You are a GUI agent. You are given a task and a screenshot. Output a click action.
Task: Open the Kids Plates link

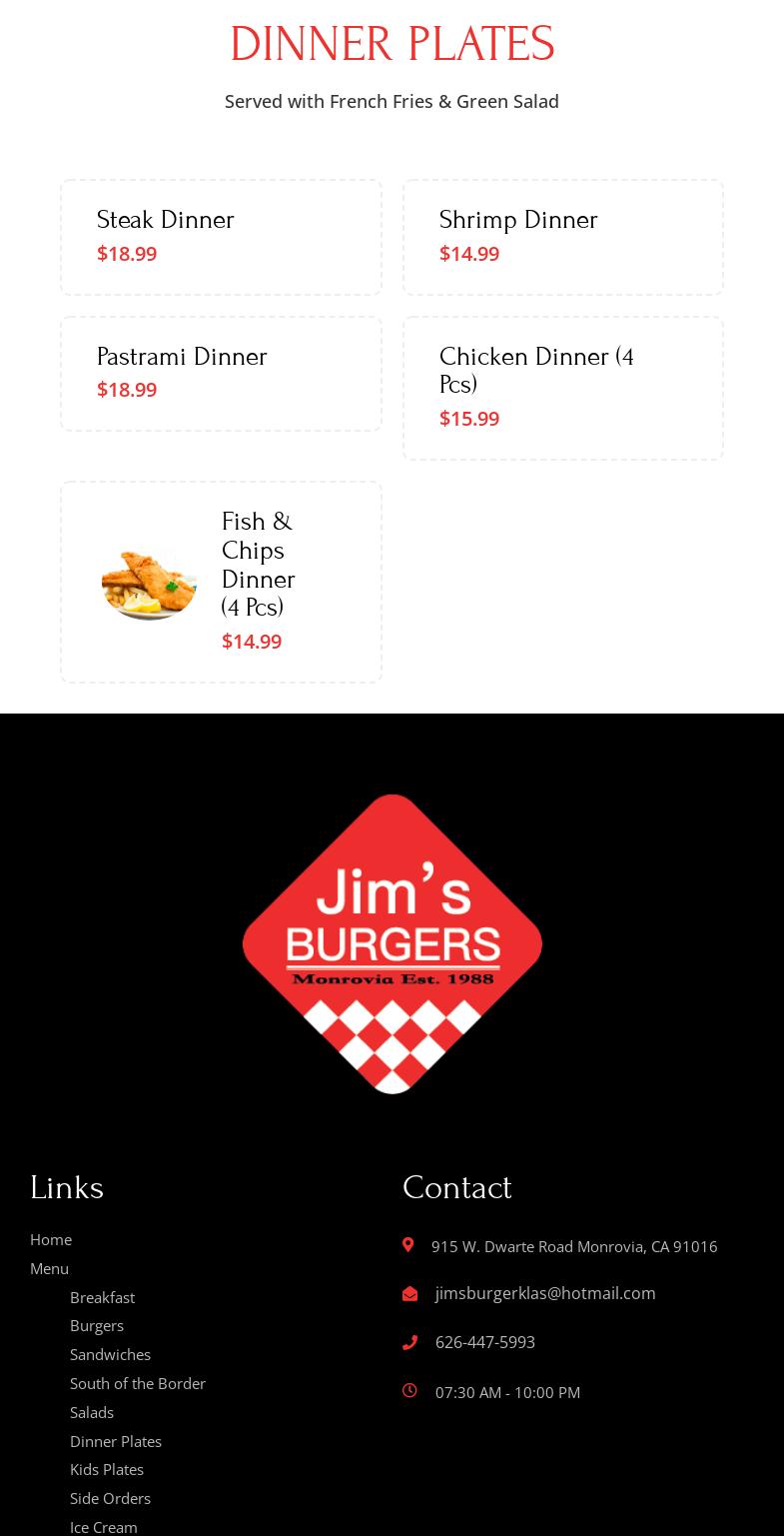click(x=107, y=1469)
